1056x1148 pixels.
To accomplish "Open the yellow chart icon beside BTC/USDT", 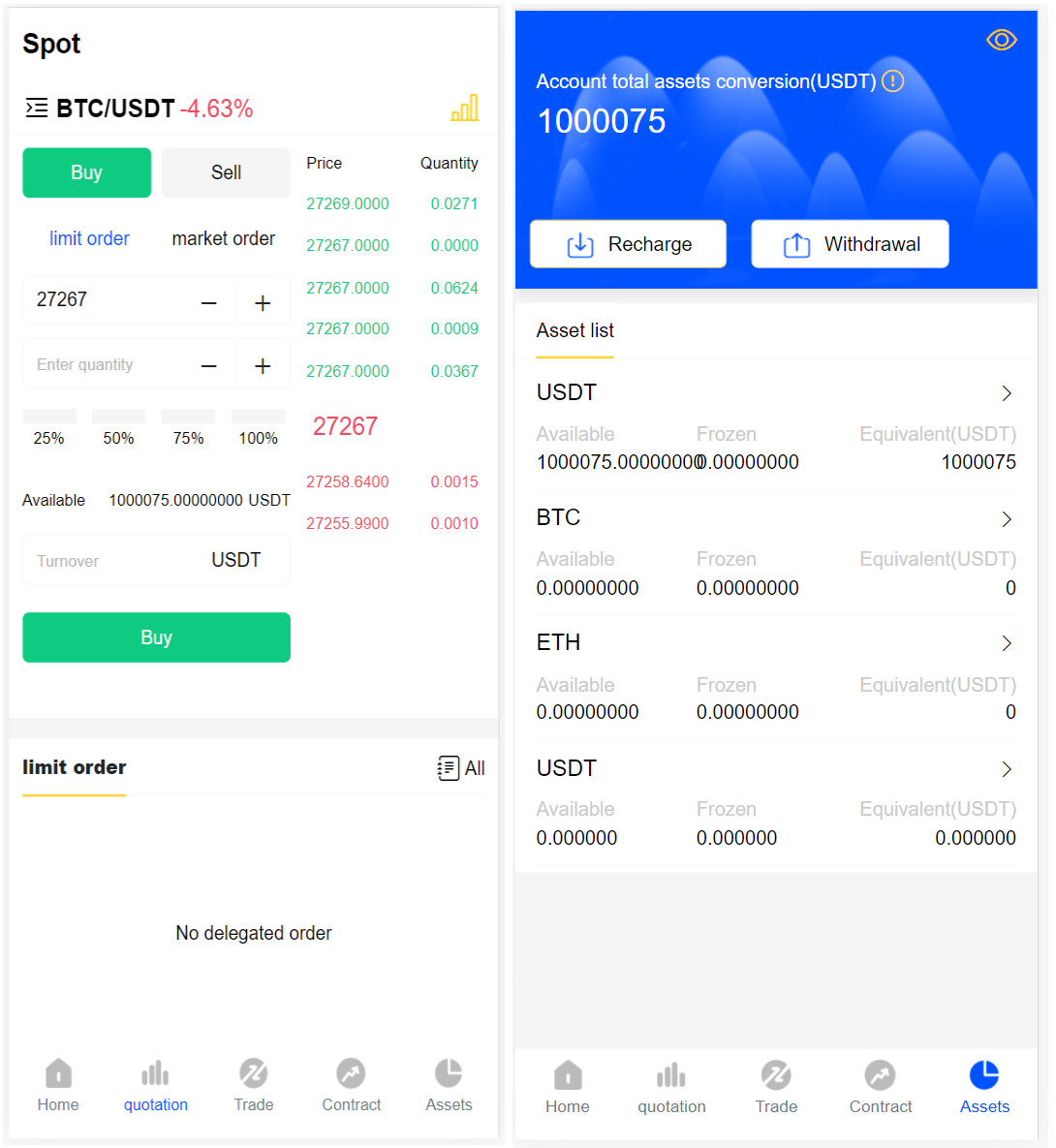I will point(465,108).
